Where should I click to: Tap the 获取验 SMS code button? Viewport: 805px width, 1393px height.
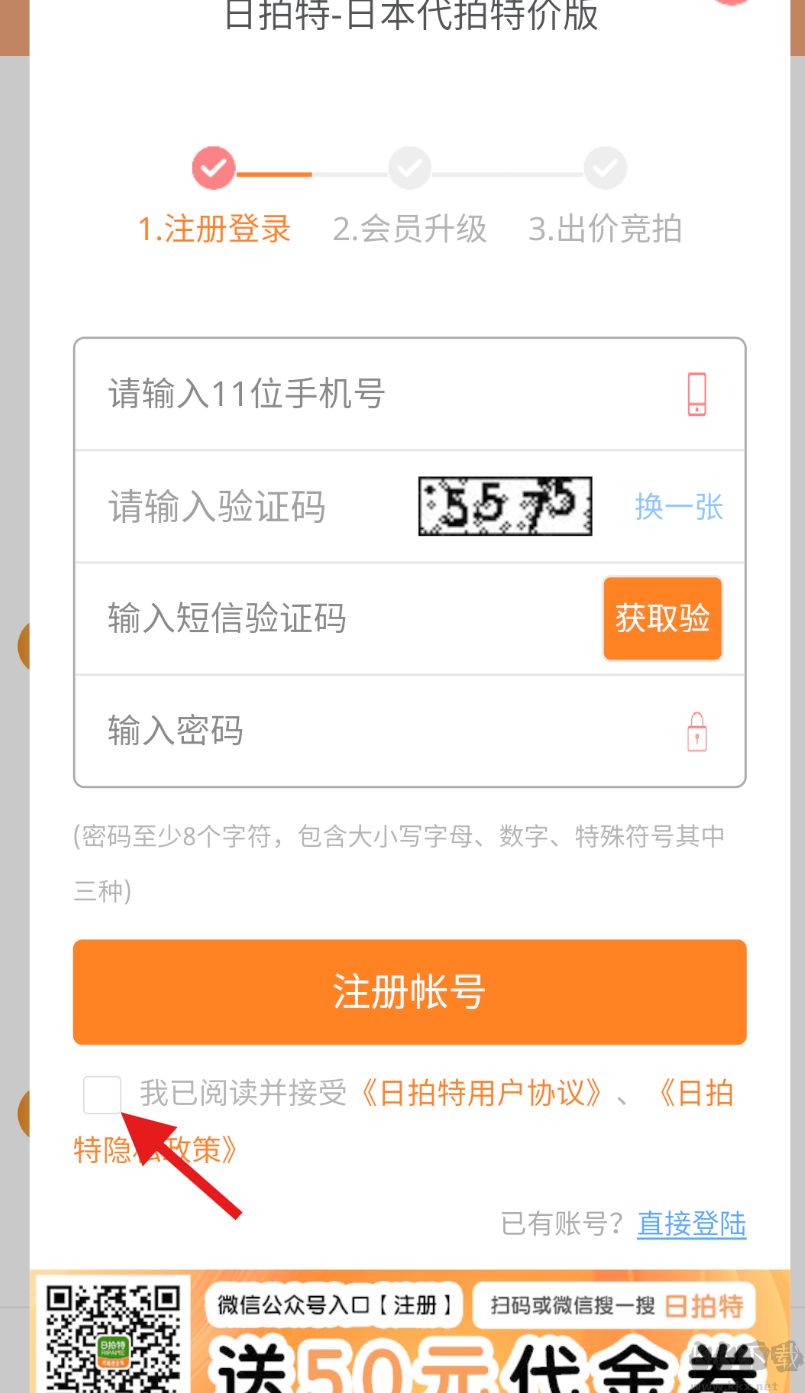662,618
